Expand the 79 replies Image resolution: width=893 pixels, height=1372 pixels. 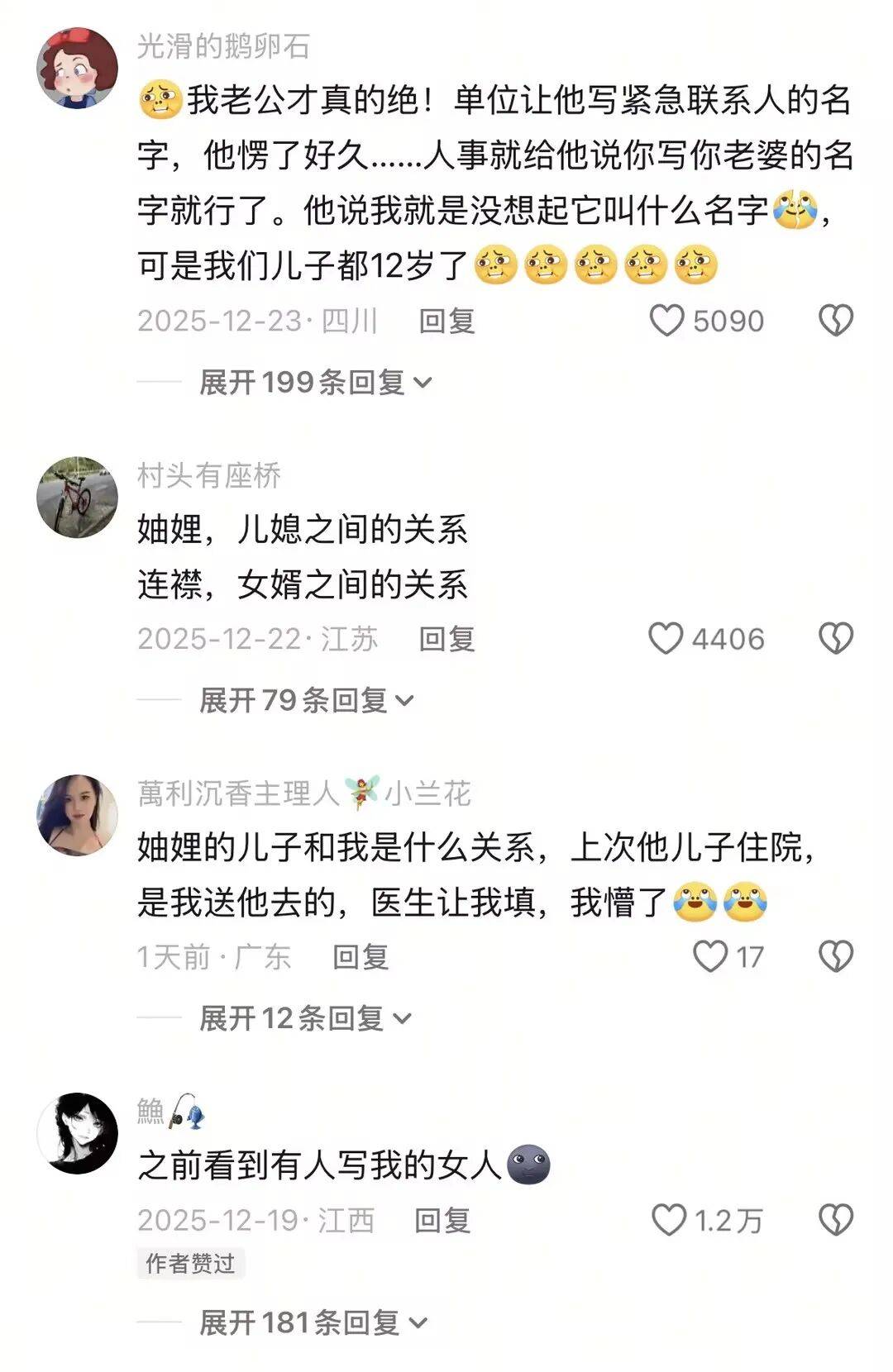click(x=306, y=700)
